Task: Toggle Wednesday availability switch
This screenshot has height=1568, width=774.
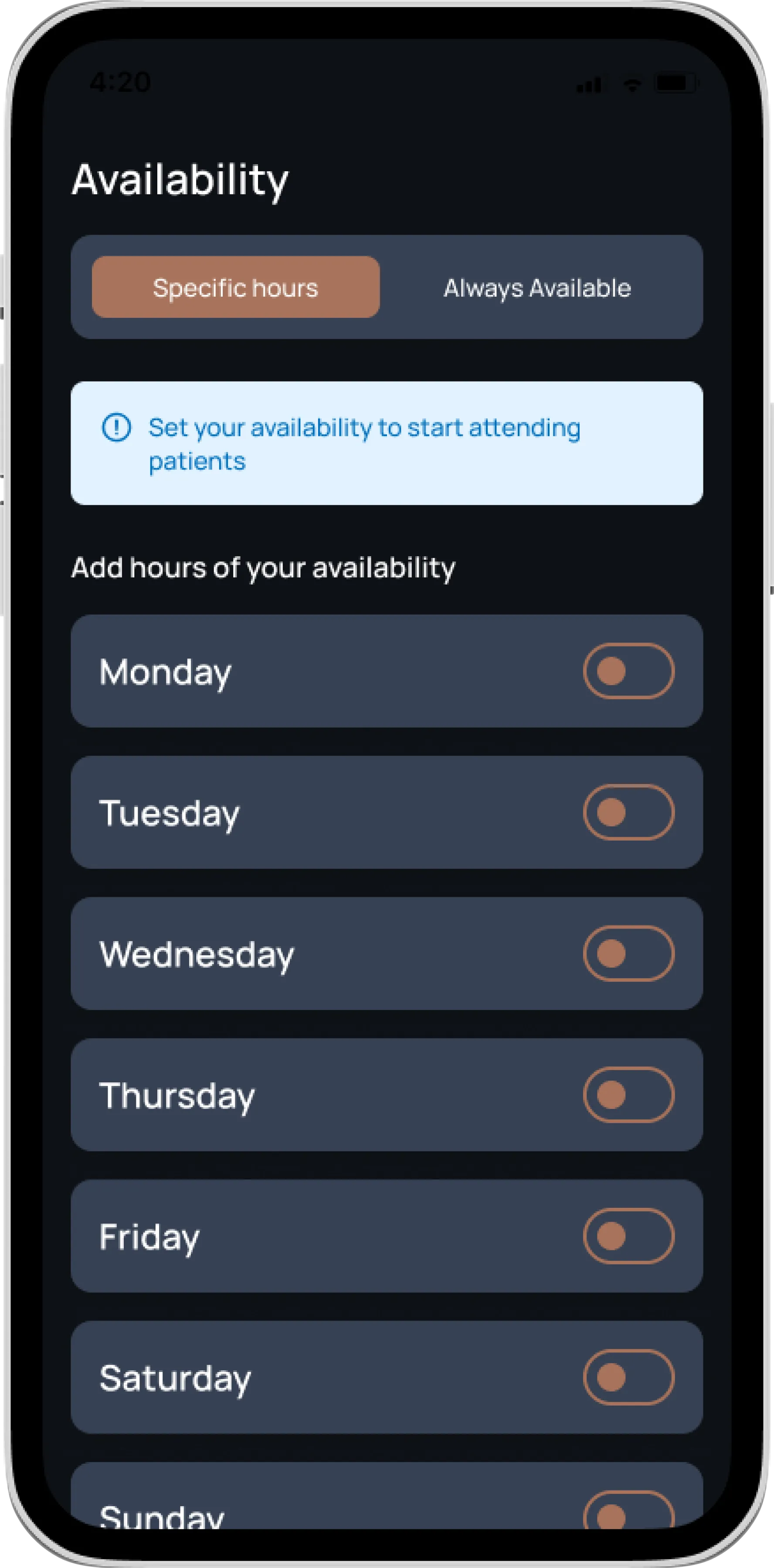Action: pyautogui.click(x=628, y=953)
